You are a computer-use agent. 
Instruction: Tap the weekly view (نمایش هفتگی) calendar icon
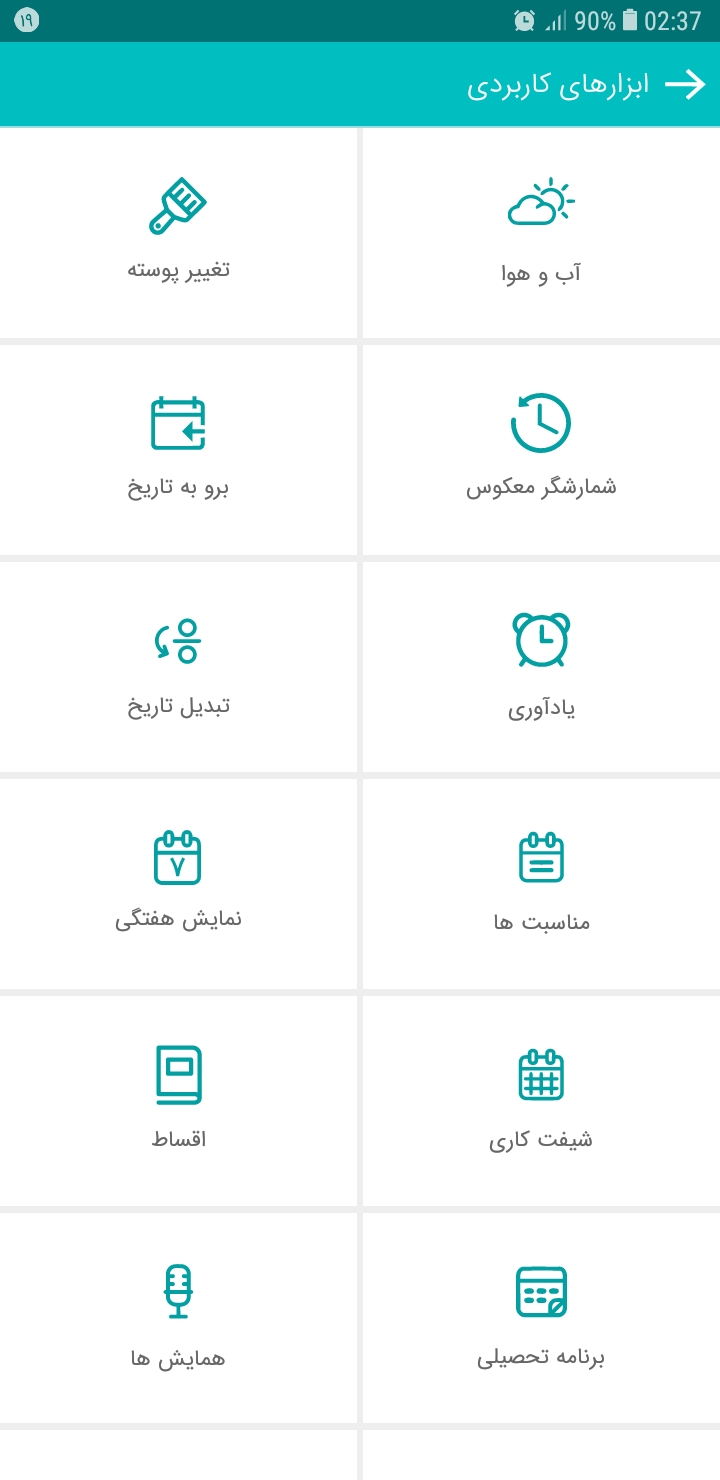click(x=180, y=857)
